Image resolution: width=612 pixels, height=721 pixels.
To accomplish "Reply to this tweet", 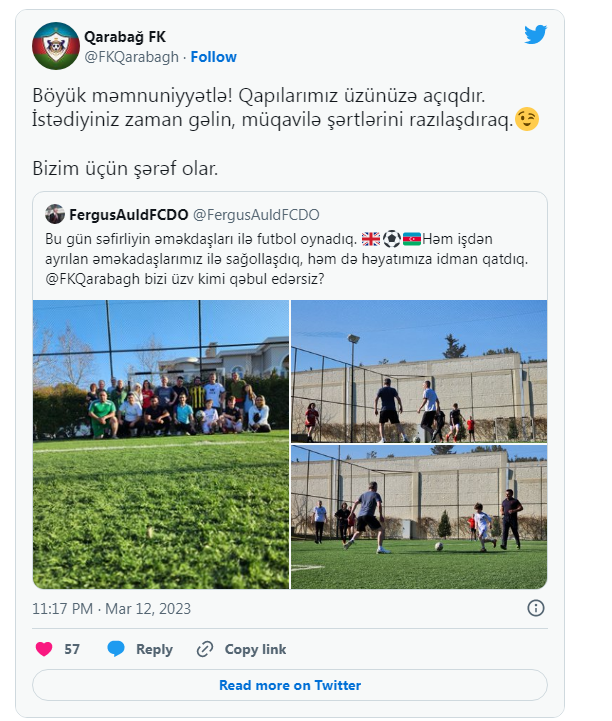I will 140,649.
